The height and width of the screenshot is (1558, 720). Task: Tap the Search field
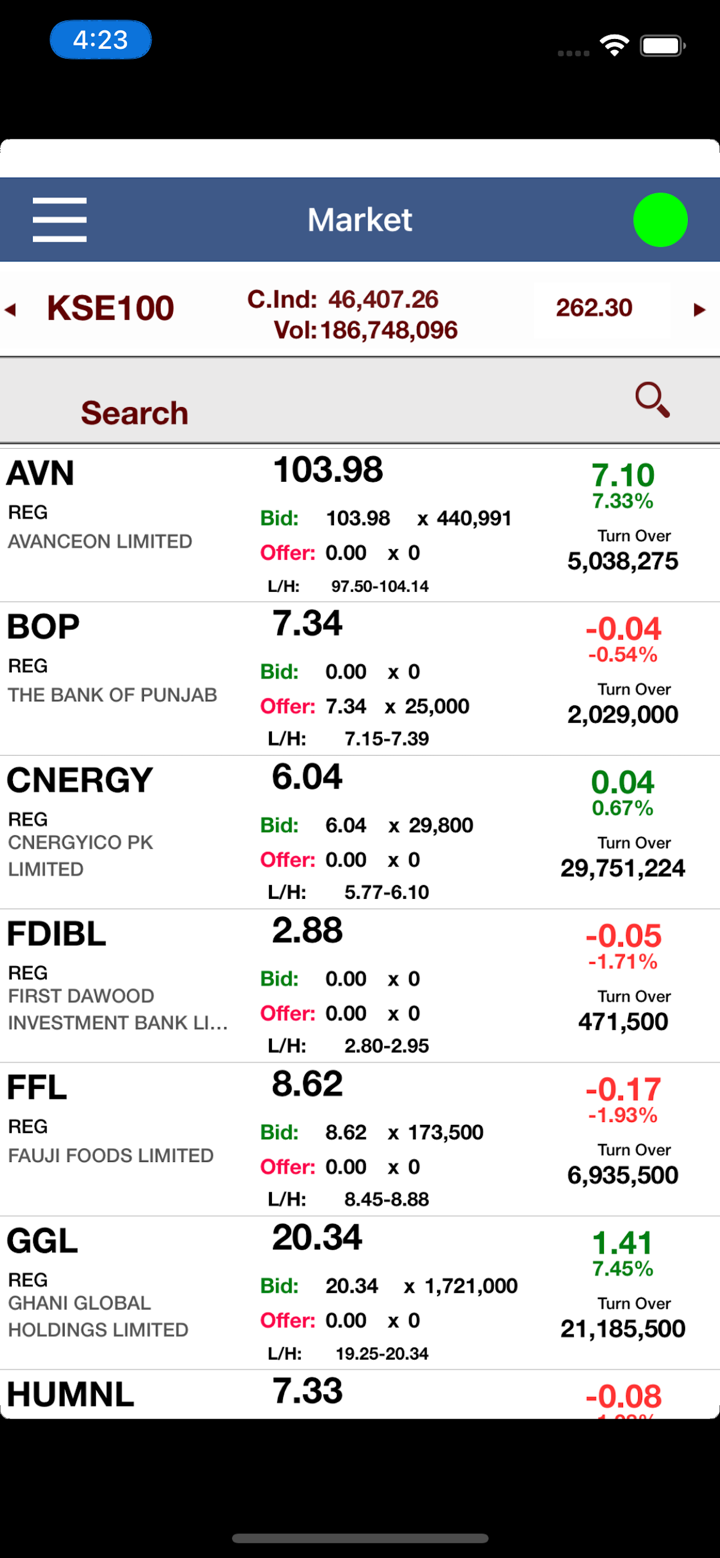point(360,401)
